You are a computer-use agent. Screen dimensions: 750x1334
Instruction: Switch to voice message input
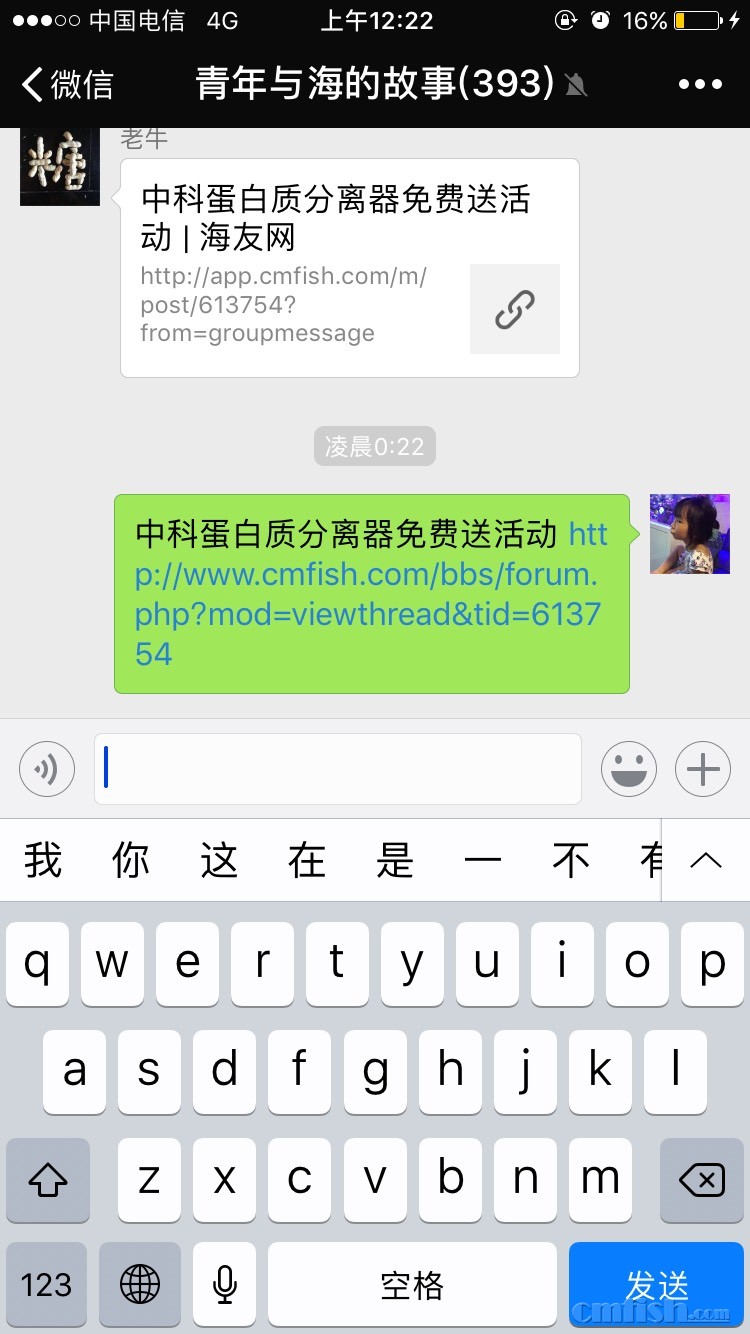pyautogui.click(x=47, y=769)
